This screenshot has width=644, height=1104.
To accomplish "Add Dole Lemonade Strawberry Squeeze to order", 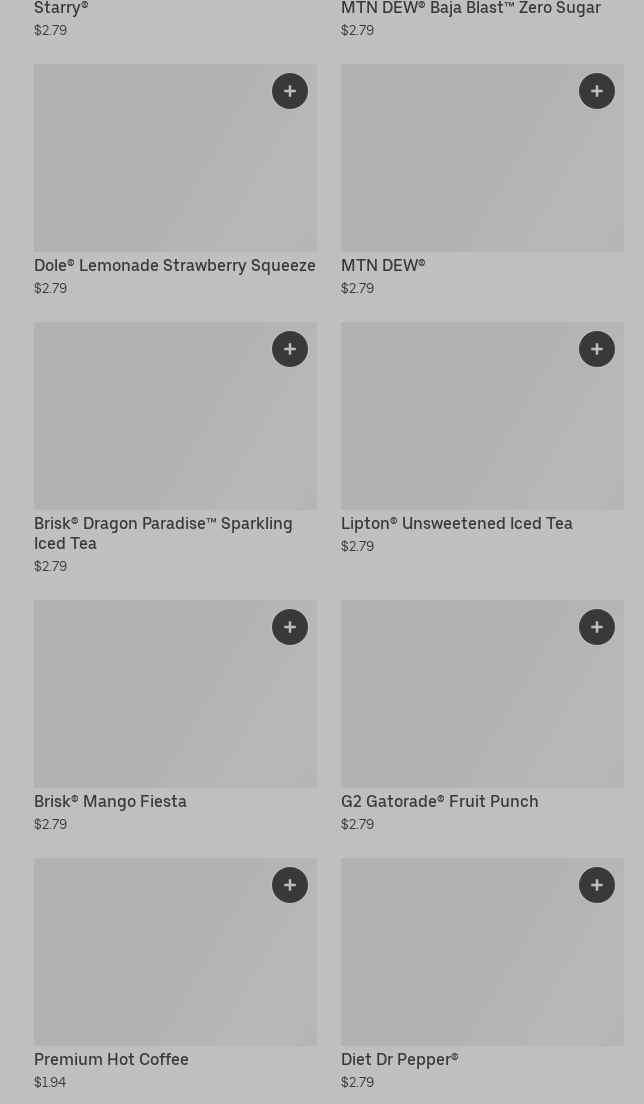I will [290, 91].
